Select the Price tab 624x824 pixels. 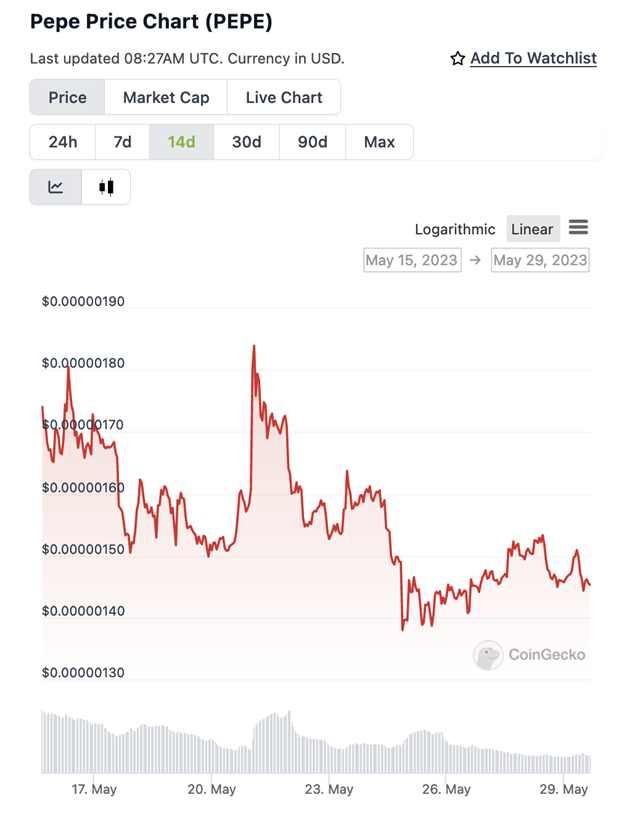click(67, 97)
